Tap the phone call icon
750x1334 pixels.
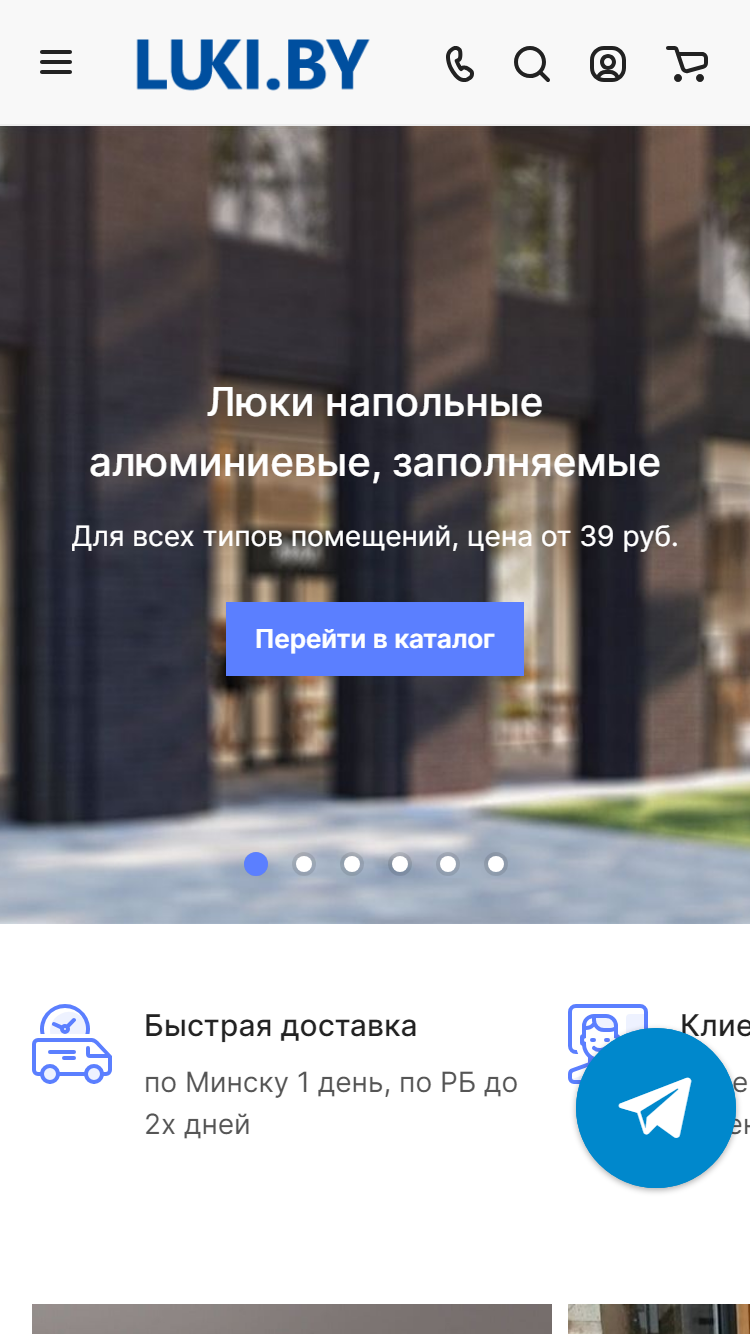(460, 64)
